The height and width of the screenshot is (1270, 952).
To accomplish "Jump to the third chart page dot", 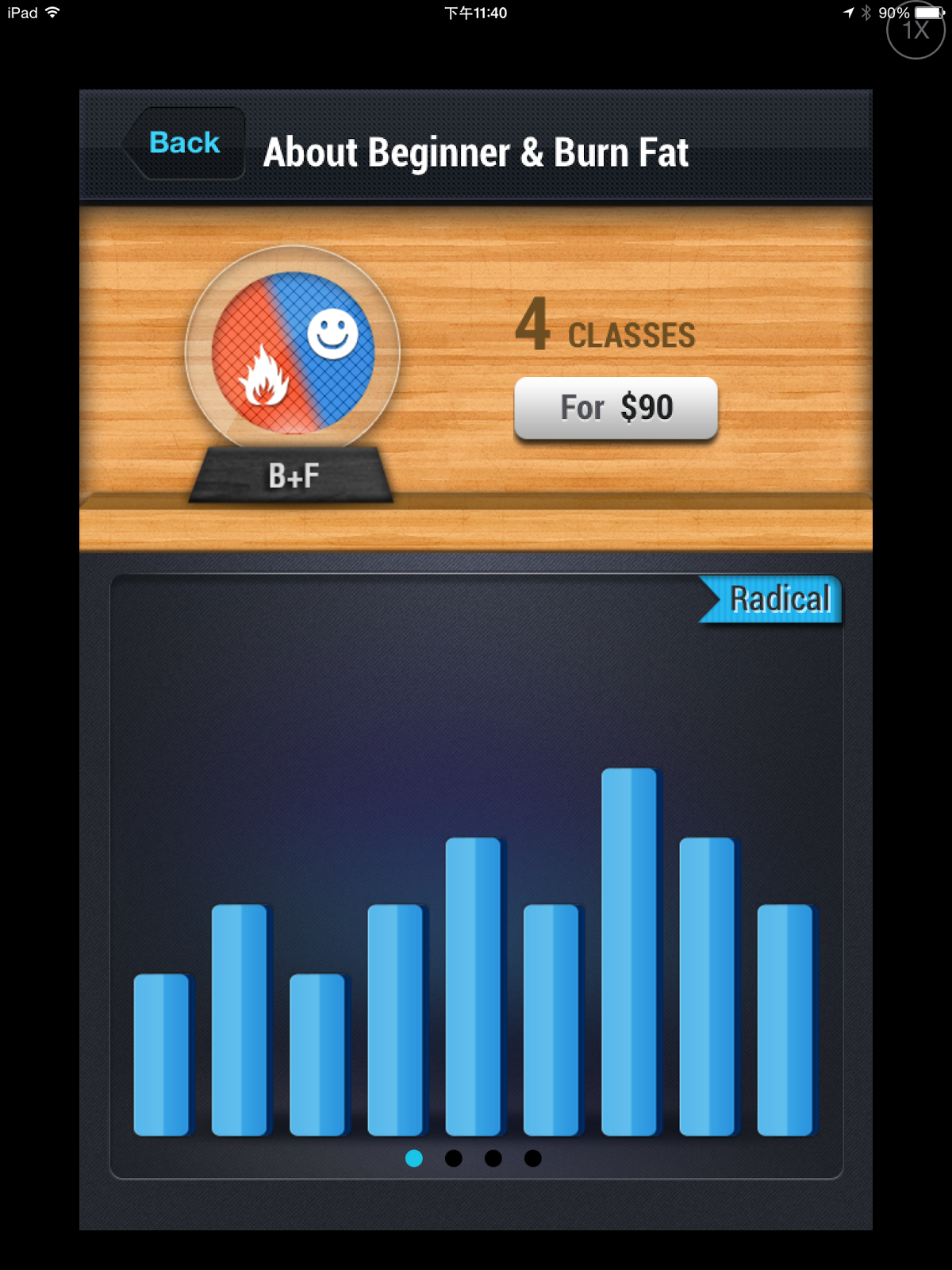I will [x=493, y=1158].
